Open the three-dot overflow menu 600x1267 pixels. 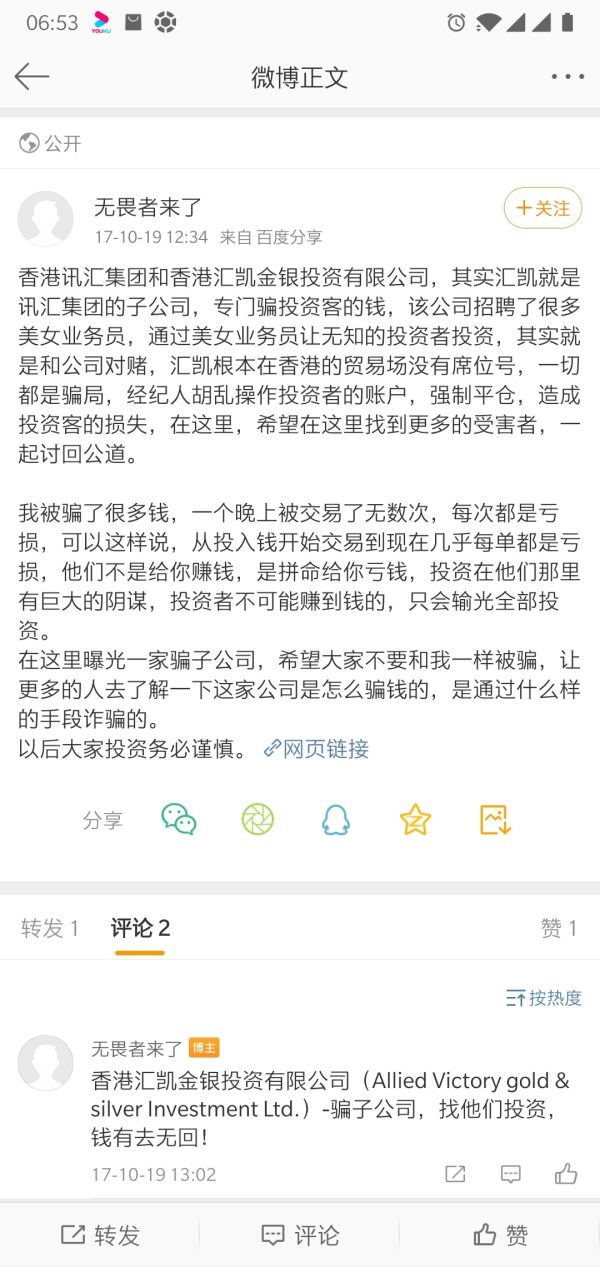click(567, 77)
